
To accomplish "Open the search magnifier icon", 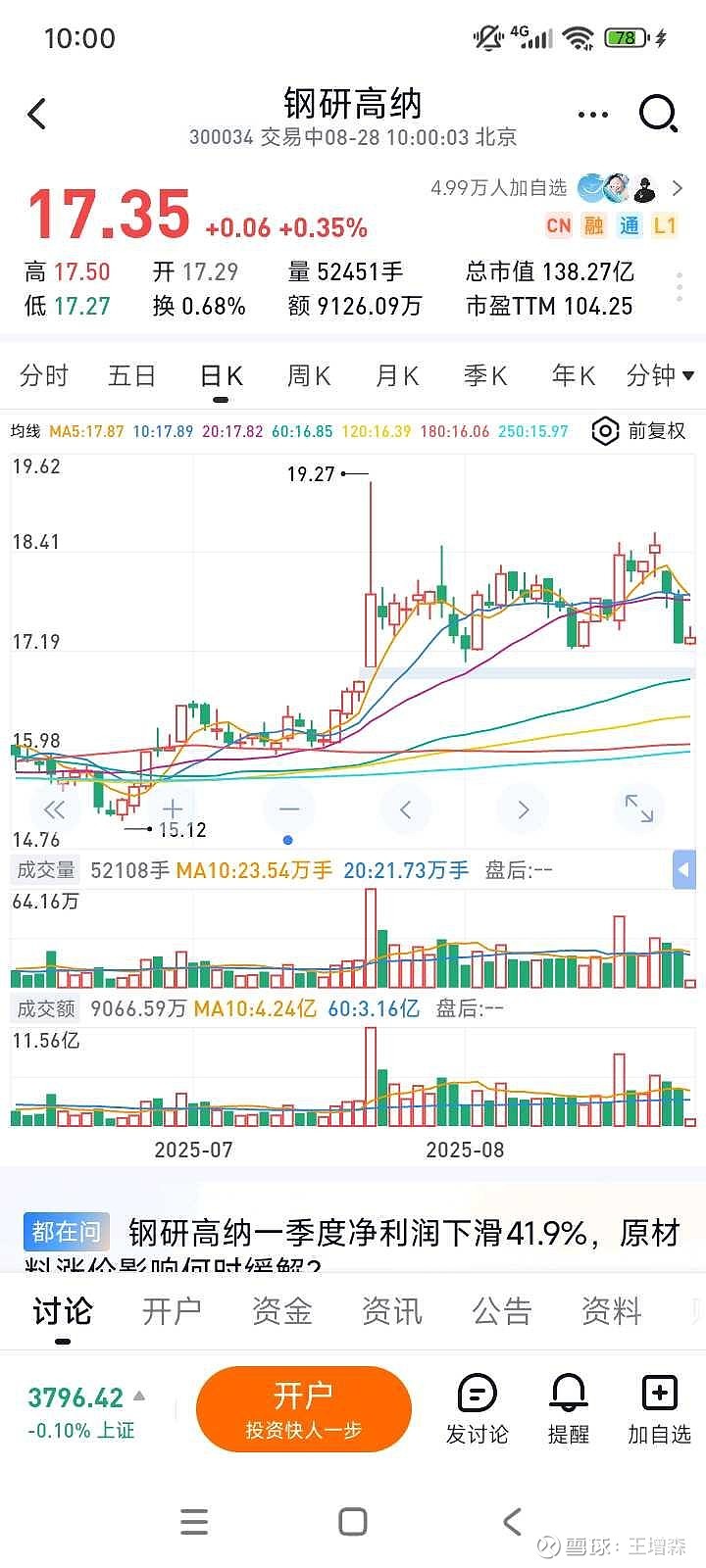I will click(x=658, y=115).
